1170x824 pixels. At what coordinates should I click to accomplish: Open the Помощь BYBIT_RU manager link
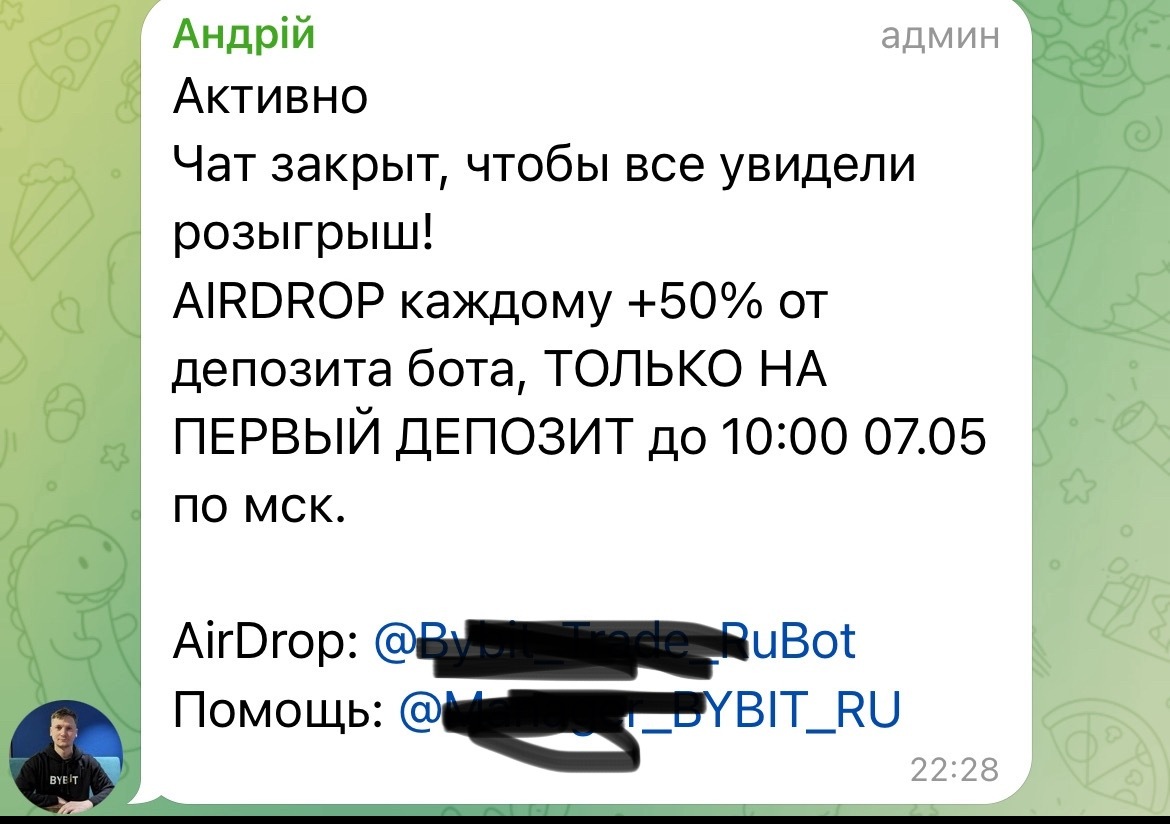click(x=650, y=712)
